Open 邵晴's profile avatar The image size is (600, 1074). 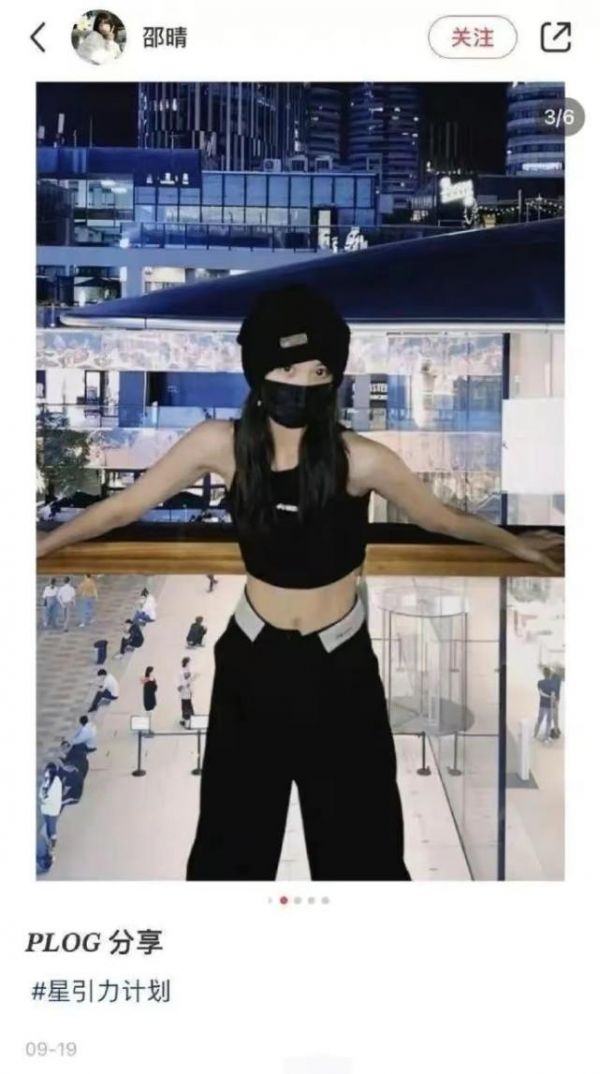(x=98, y=38)
